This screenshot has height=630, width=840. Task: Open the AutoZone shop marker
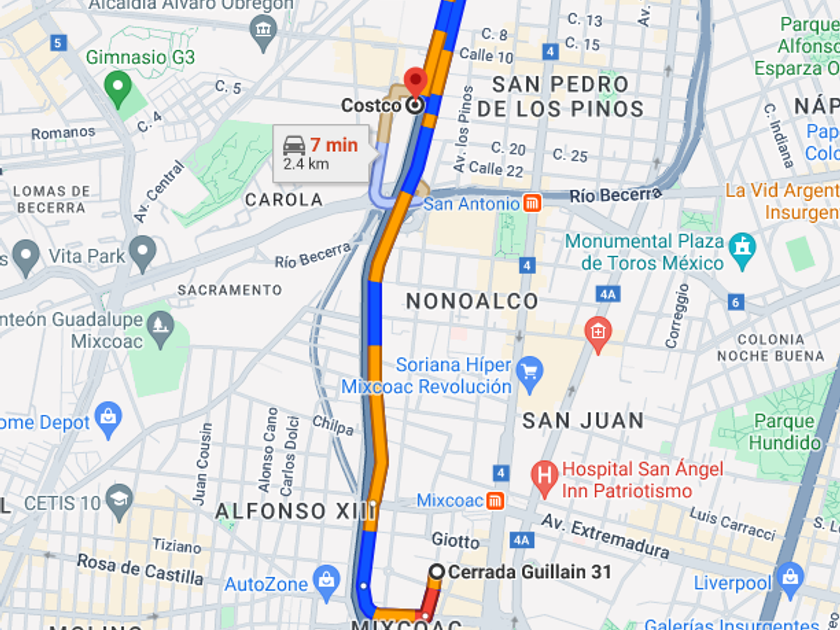pos(326,579)
